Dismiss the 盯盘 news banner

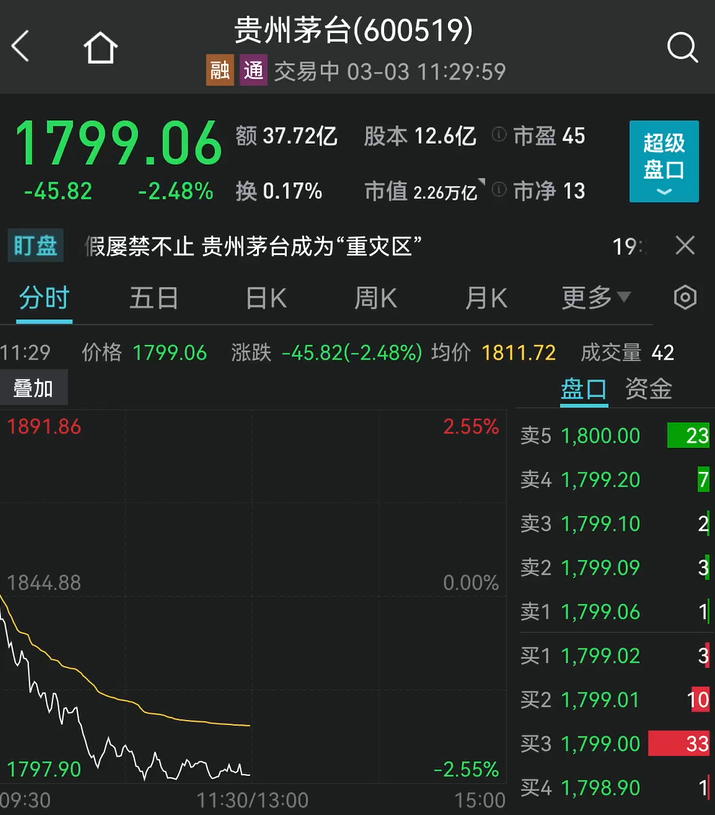click(x=685, y=245)
